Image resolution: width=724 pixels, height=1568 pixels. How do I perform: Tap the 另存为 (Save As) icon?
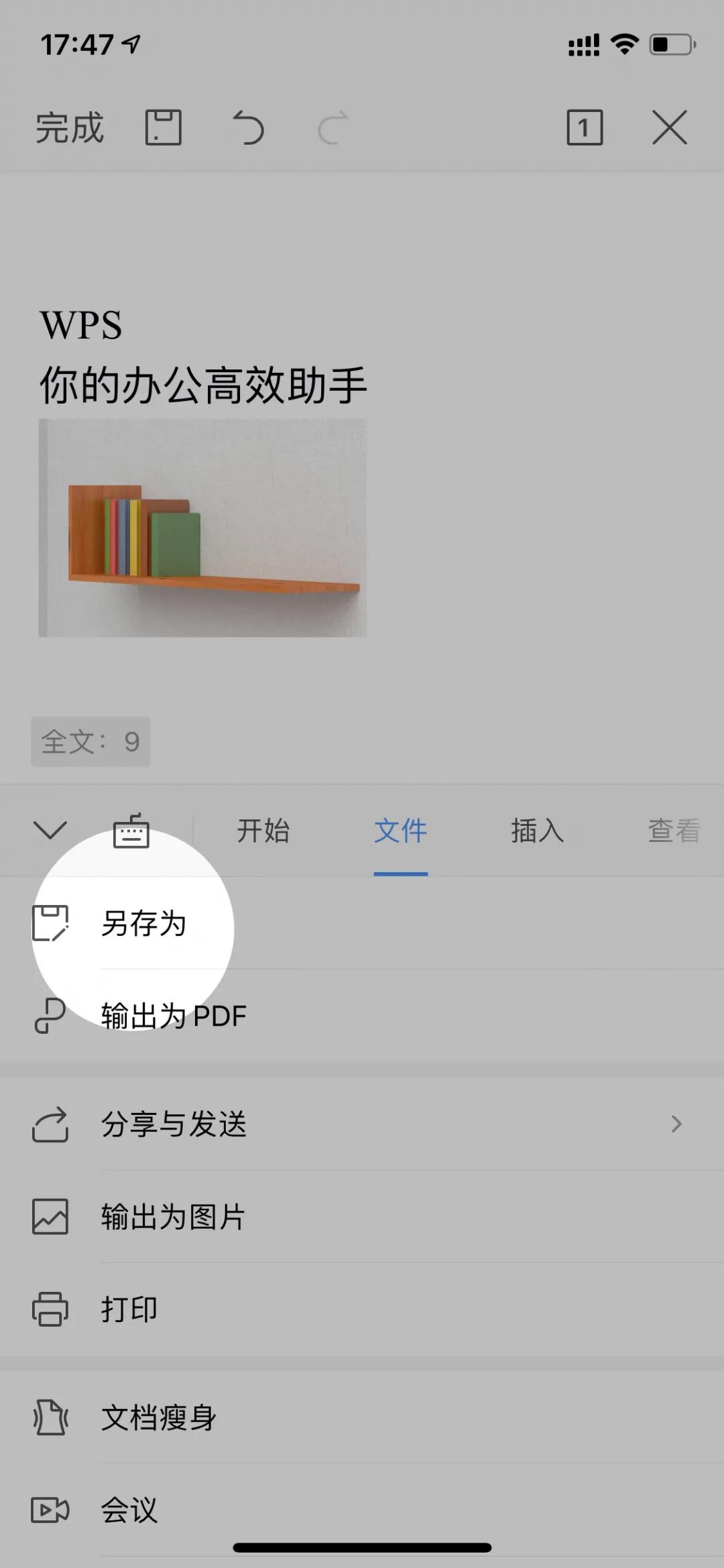click(x=50, y=922)
